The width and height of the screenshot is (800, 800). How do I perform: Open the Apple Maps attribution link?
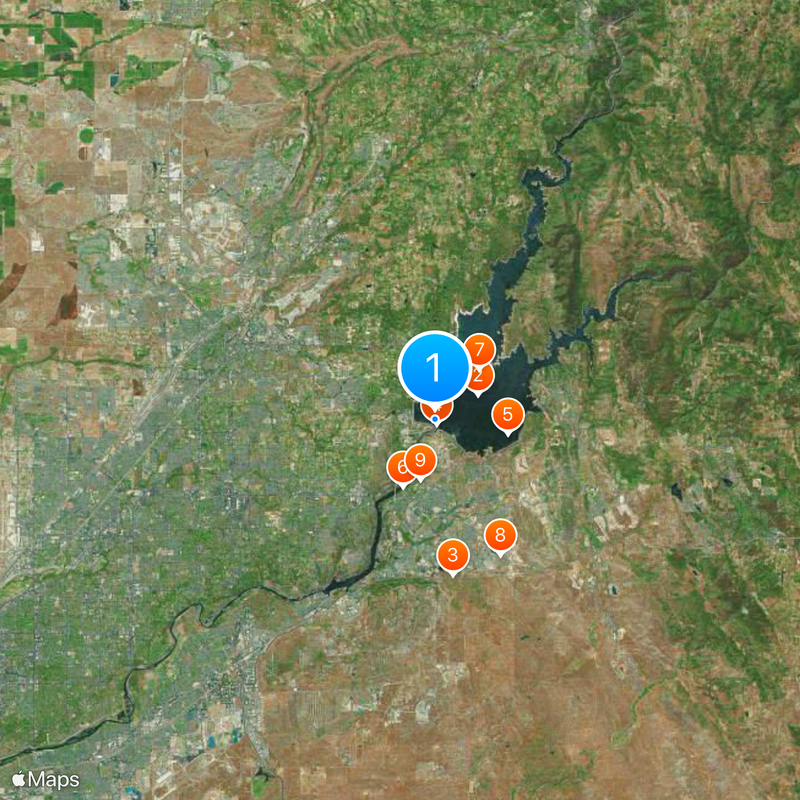click(46, 778)
